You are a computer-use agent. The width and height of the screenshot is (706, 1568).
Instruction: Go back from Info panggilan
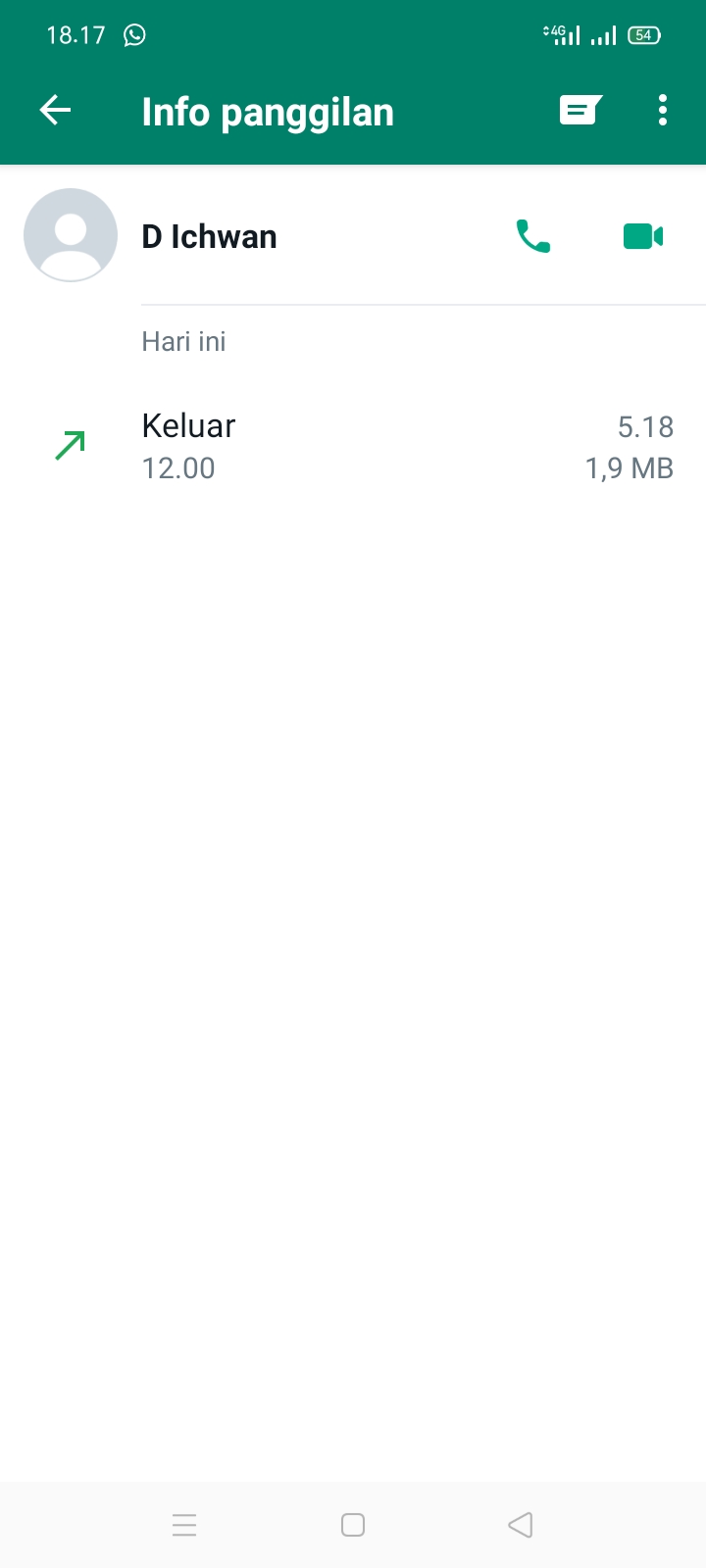click(55, 111)
